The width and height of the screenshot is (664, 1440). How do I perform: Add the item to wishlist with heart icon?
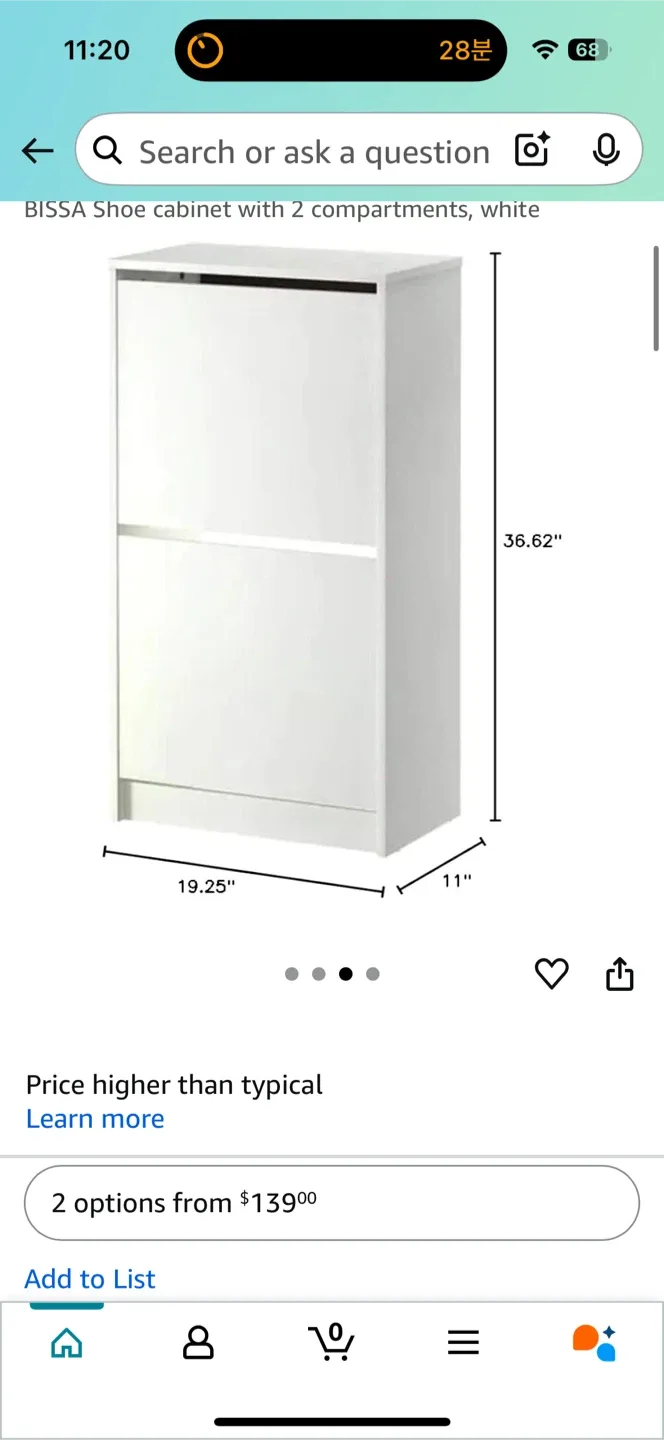click(x=551, y=973)
